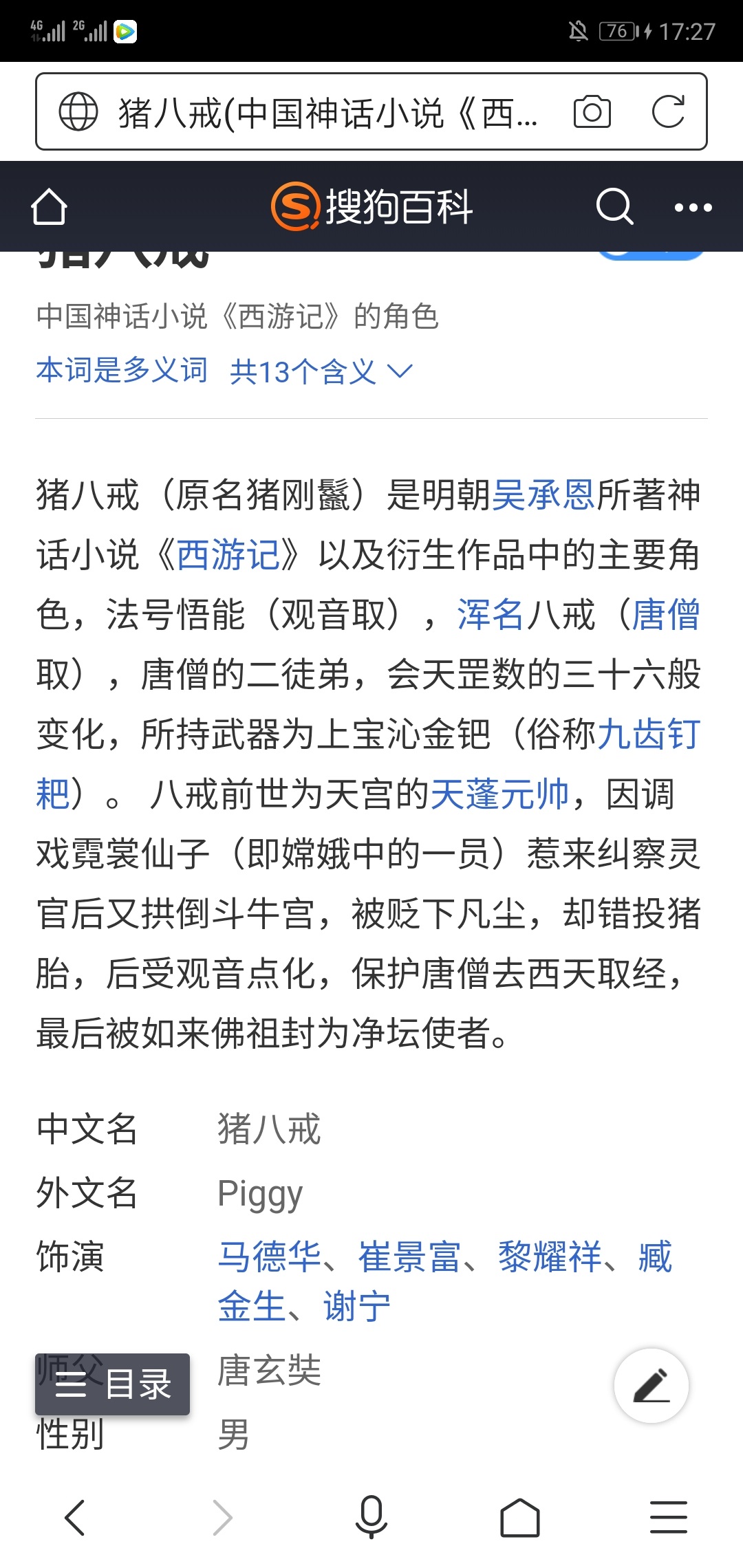Image resolution: width=743 pixels, height=1568 pixels.
Task: Reload the current page
Action: [668, 112]
